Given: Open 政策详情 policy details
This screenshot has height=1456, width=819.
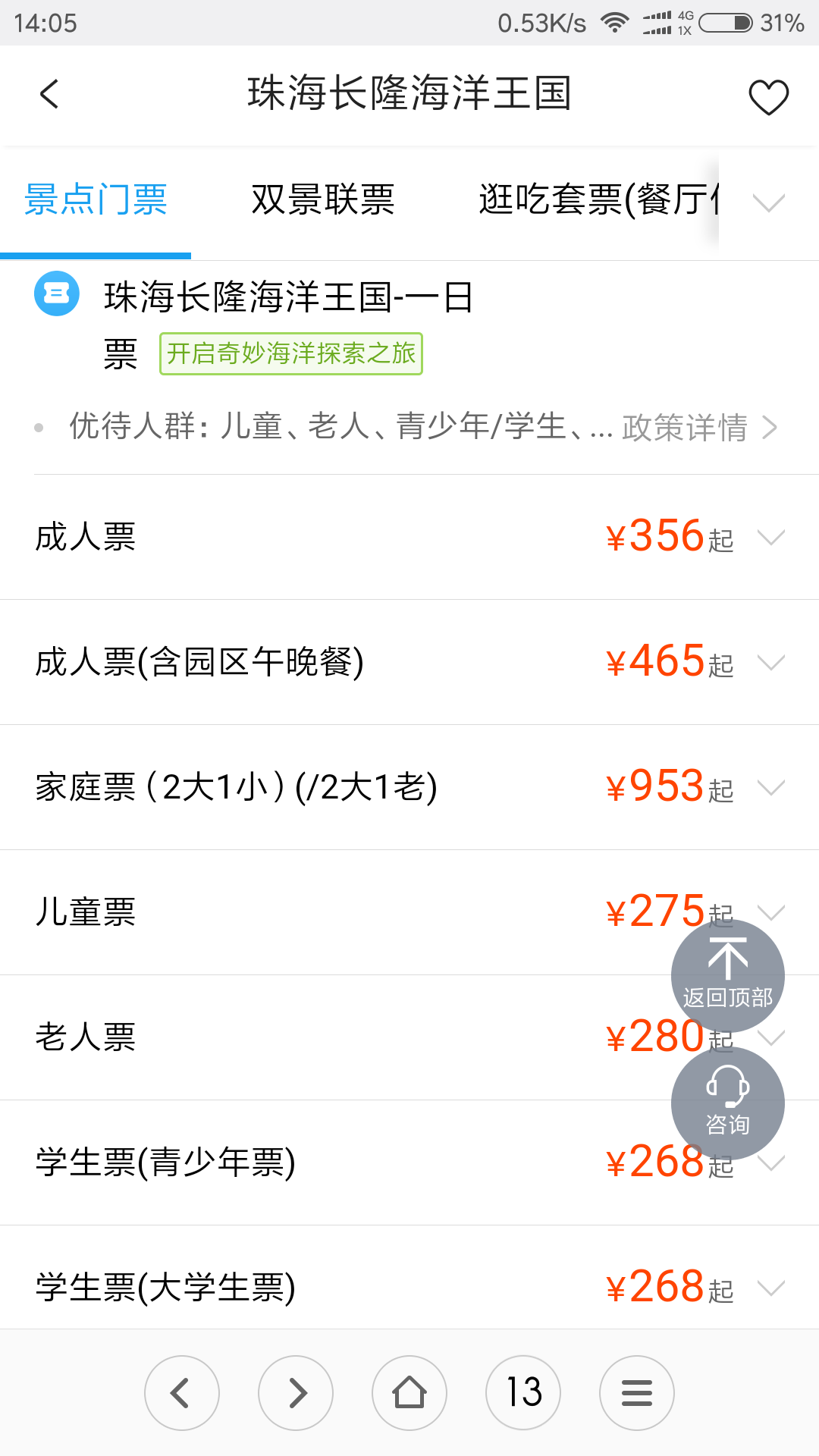Looking at the screenshot, I should (x=700, y=428).
